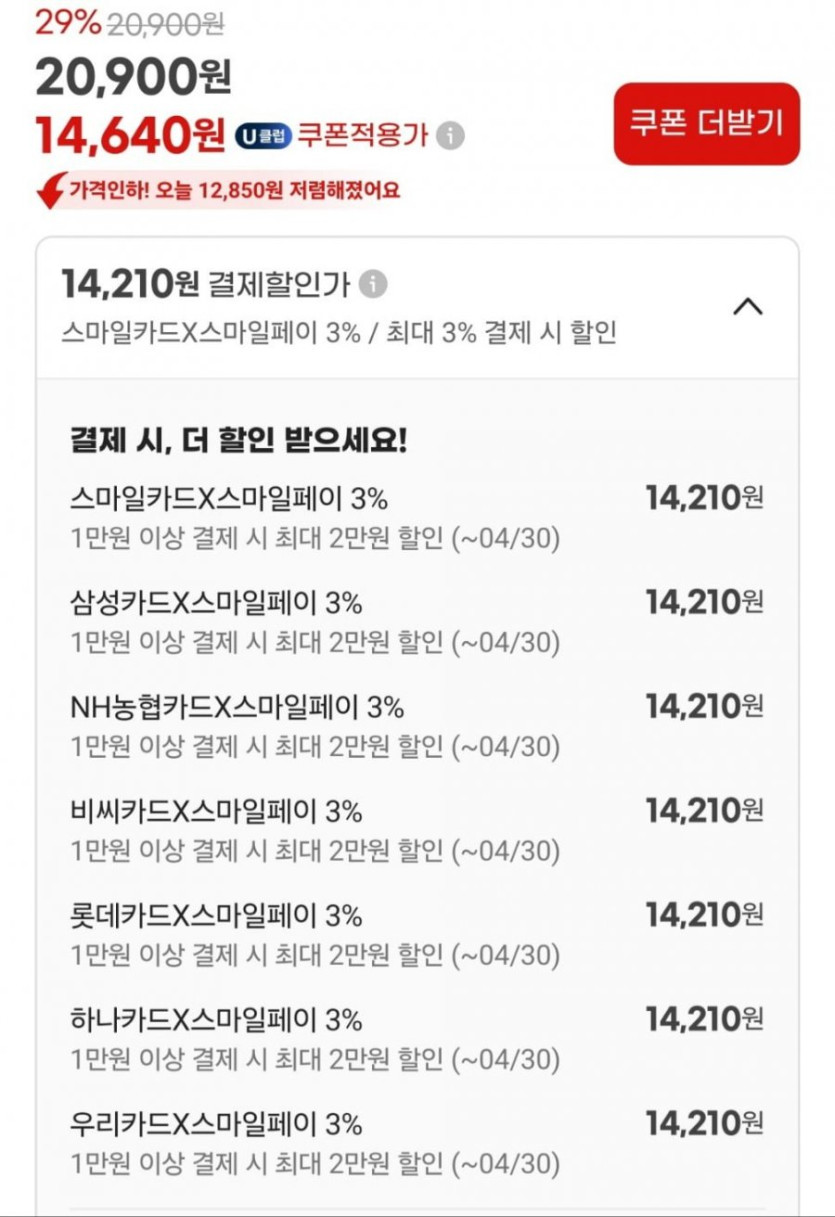Open the info icon beside 결제할인가

click(373, 285)
